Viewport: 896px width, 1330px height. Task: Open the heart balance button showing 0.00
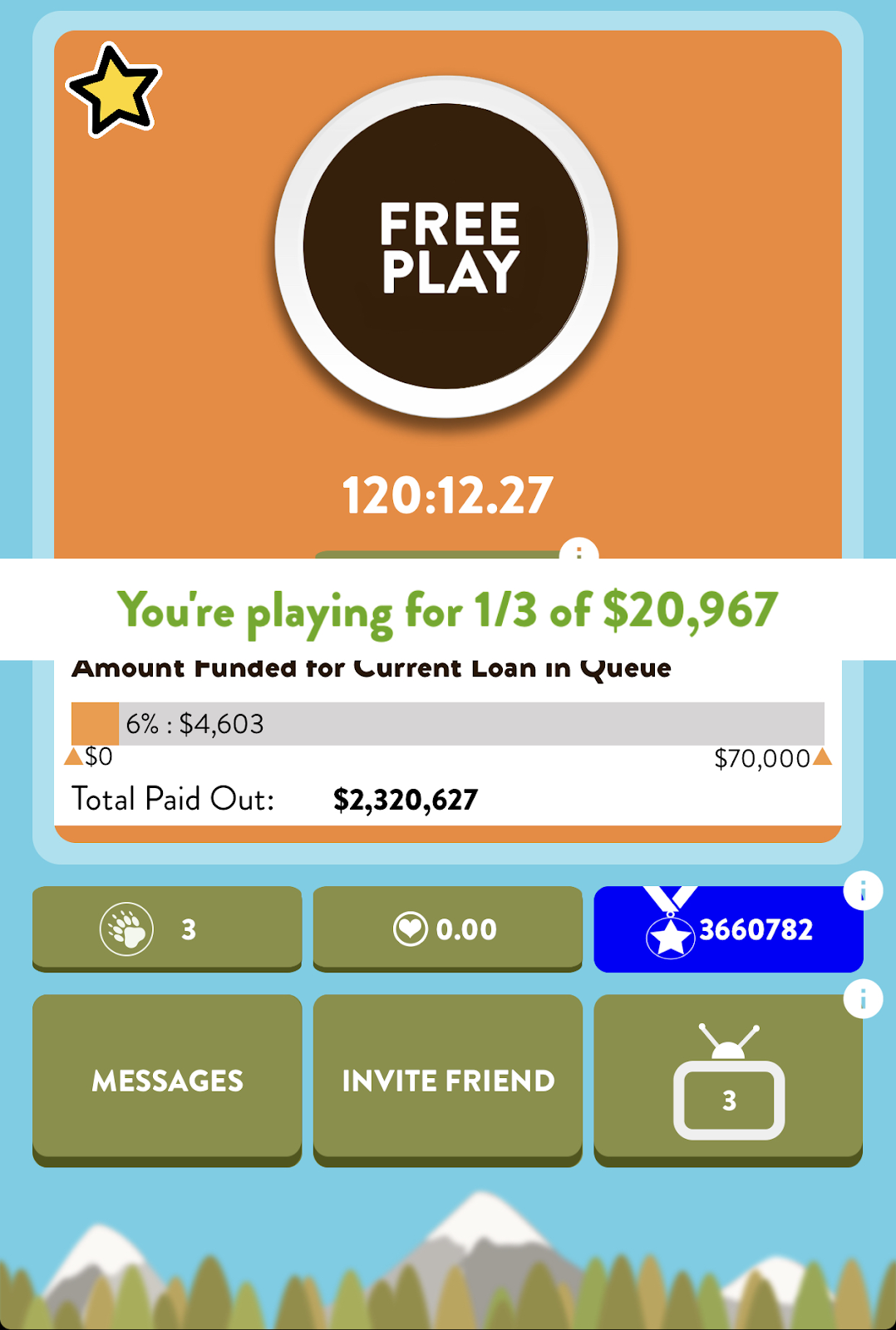click(447, 929)
